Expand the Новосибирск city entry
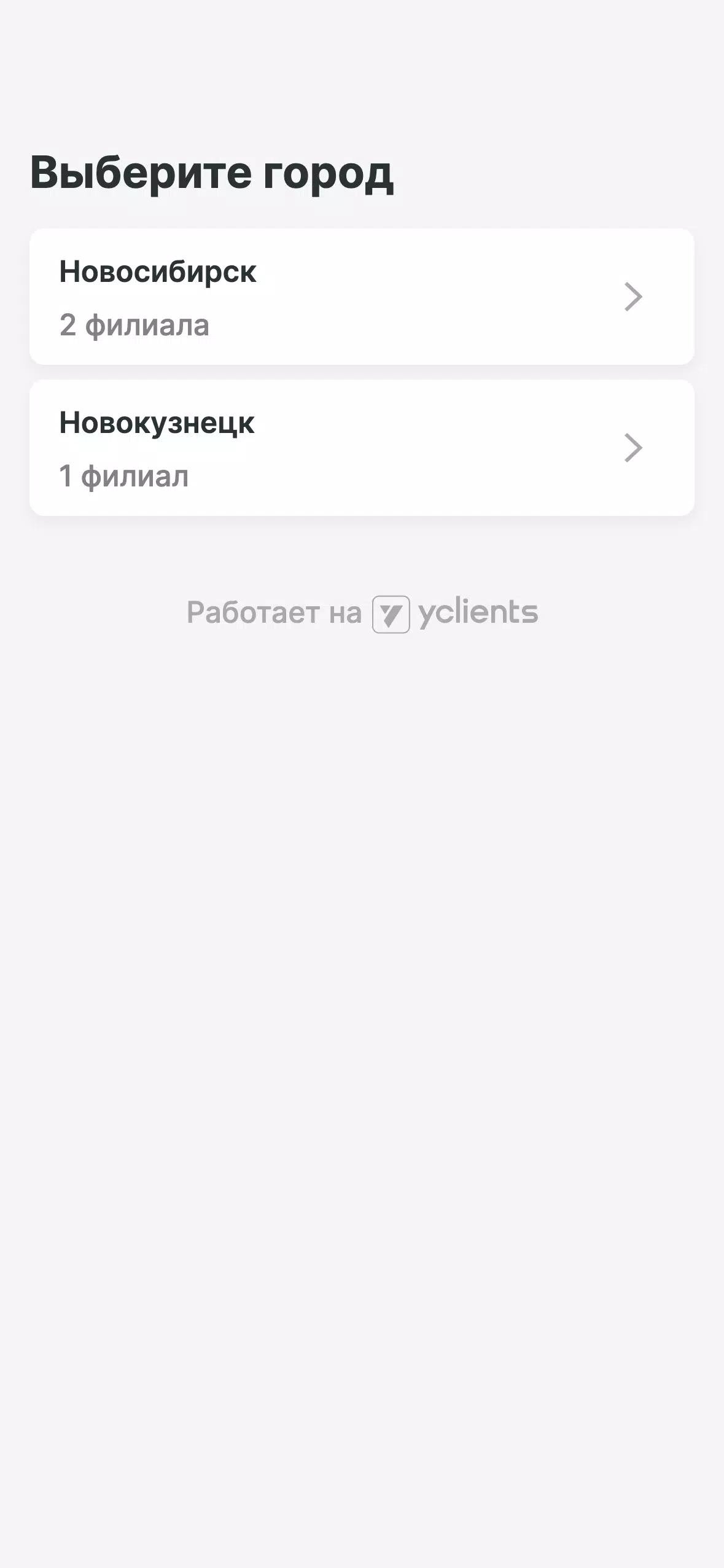 coord(362,296)
